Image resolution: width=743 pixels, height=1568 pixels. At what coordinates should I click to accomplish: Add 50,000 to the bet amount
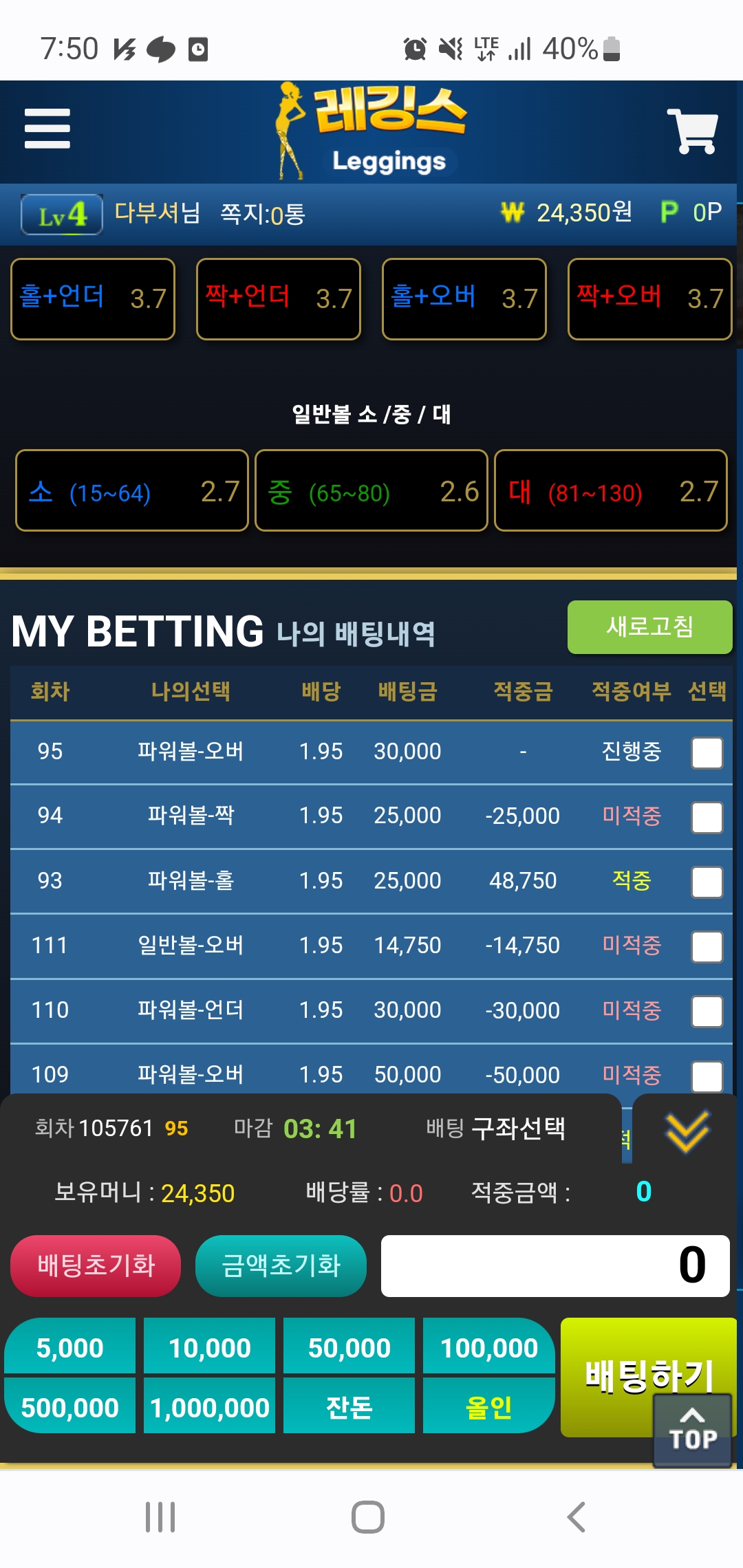(349, 1347)
